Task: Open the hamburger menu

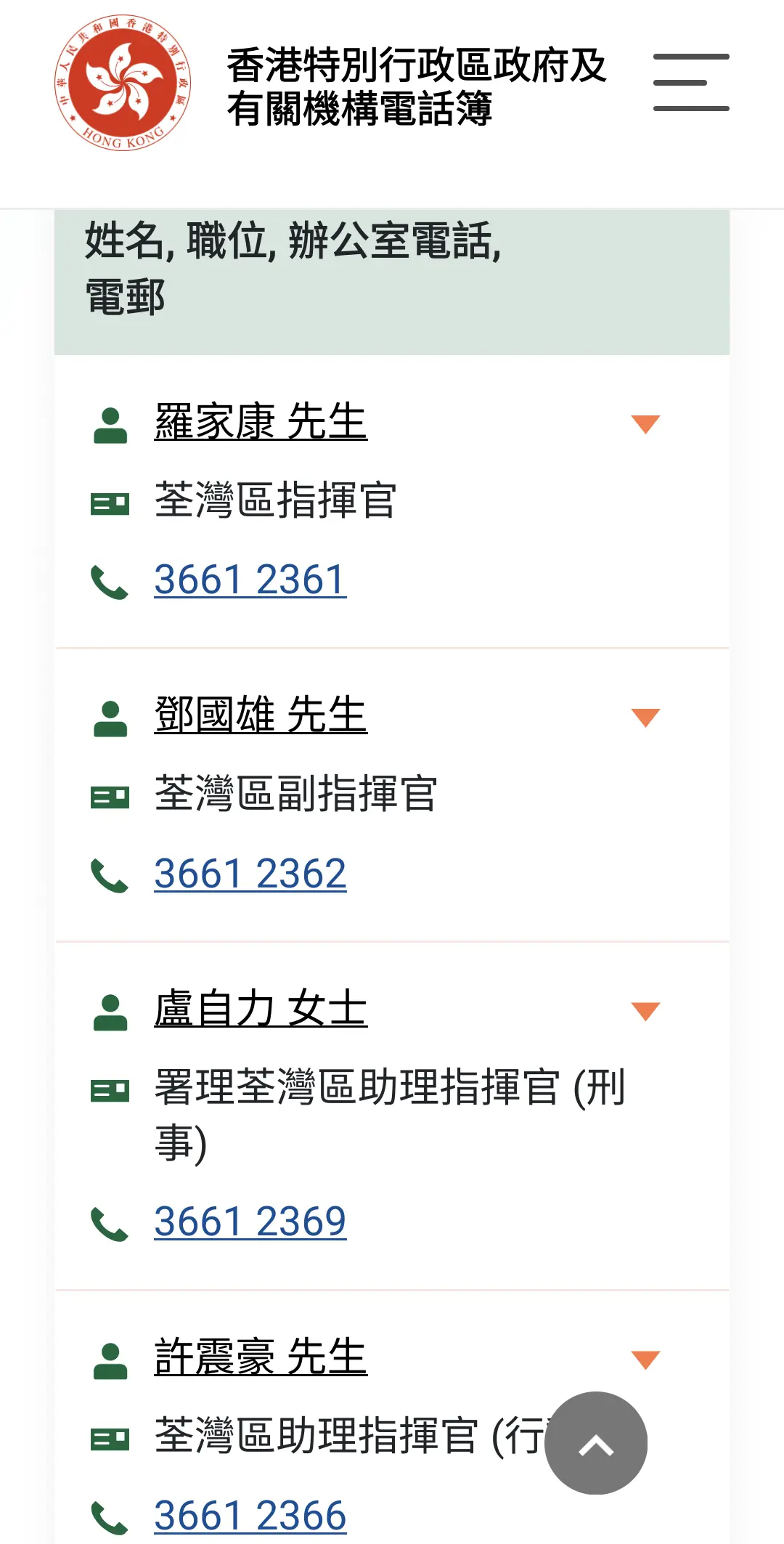Action: (x=691, y=82)
